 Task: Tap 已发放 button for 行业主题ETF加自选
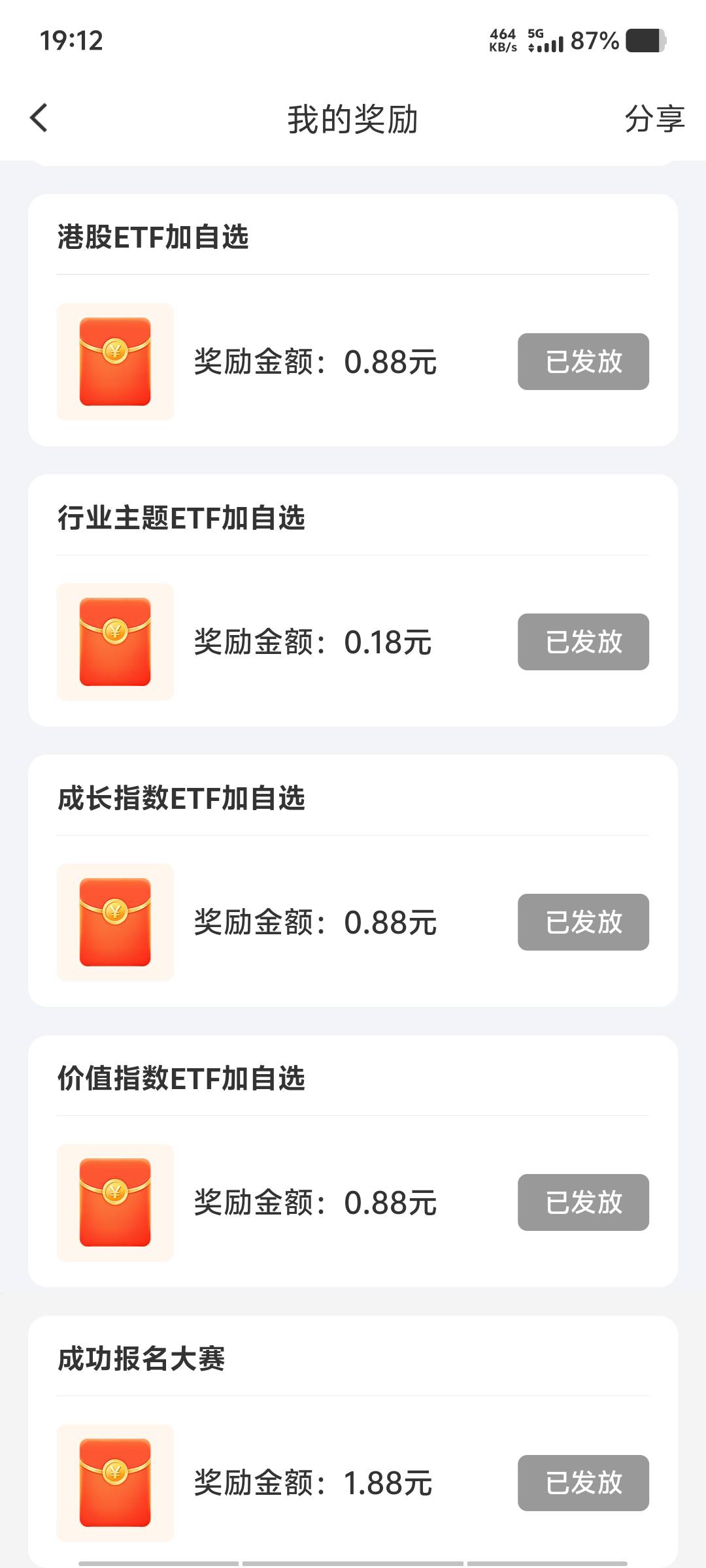tap(583, 642)
